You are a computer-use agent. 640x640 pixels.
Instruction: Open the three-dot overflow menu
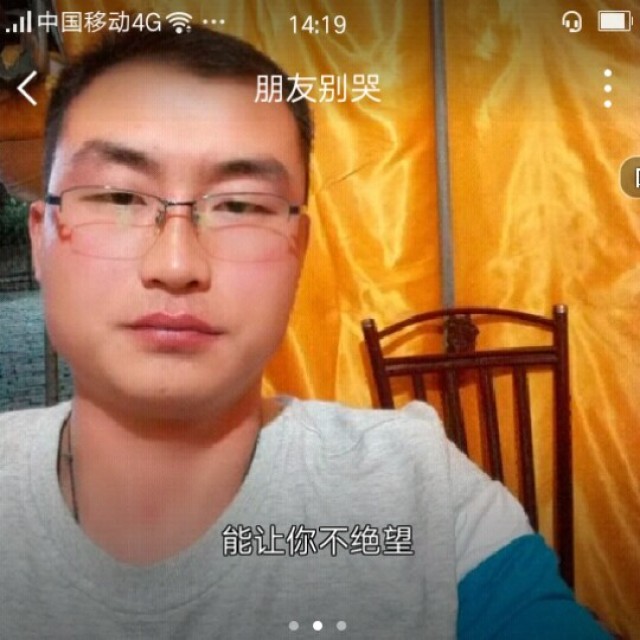pyautogui.click(x=607, y=89)
